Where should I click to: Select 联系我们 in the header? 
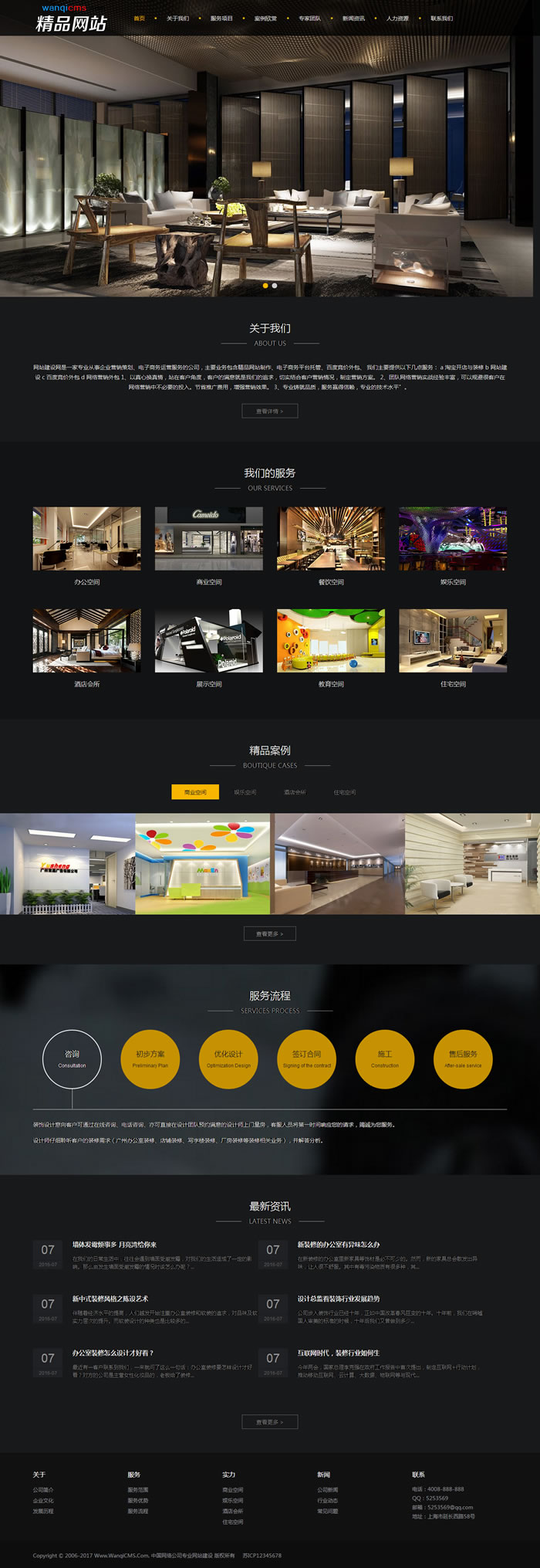442,19
